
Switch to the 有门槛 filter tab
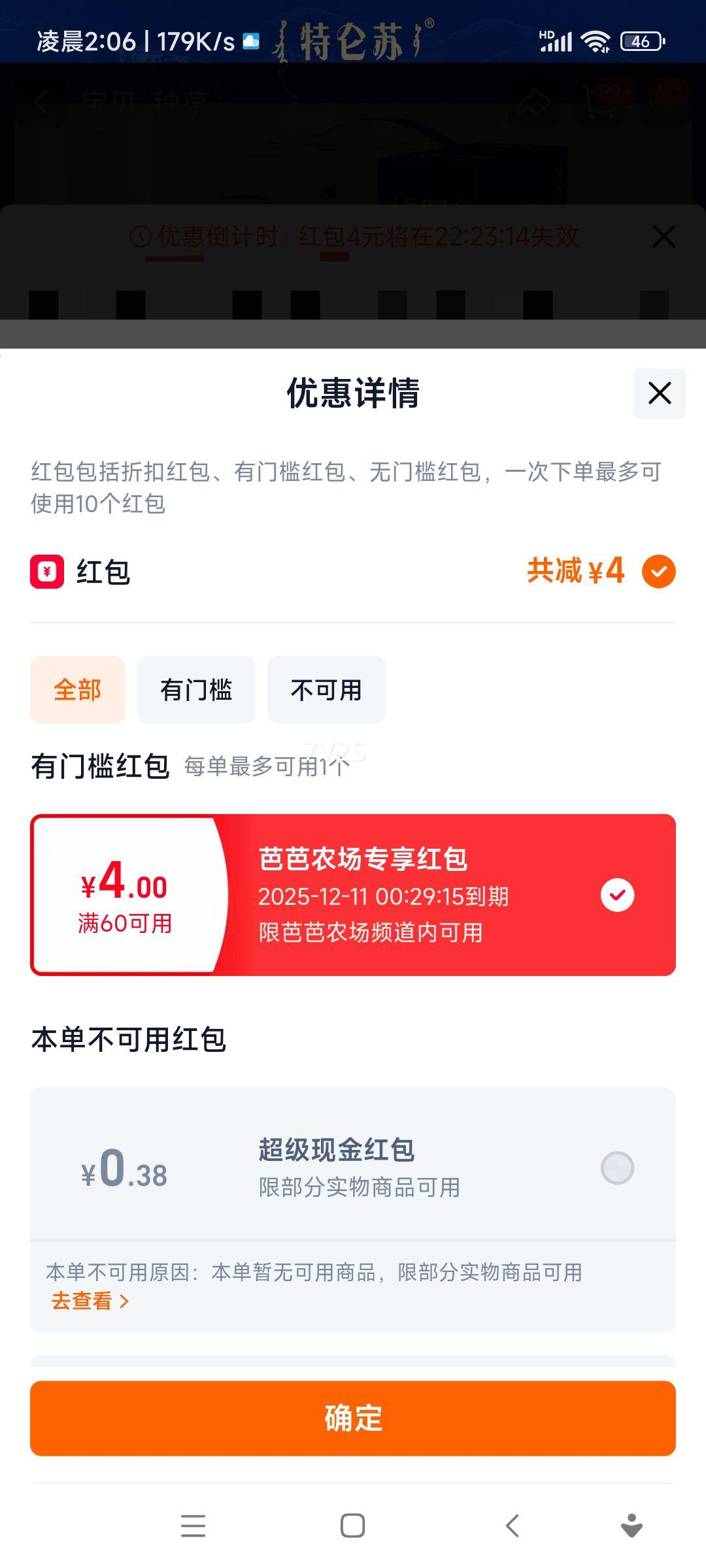(196, 689)
